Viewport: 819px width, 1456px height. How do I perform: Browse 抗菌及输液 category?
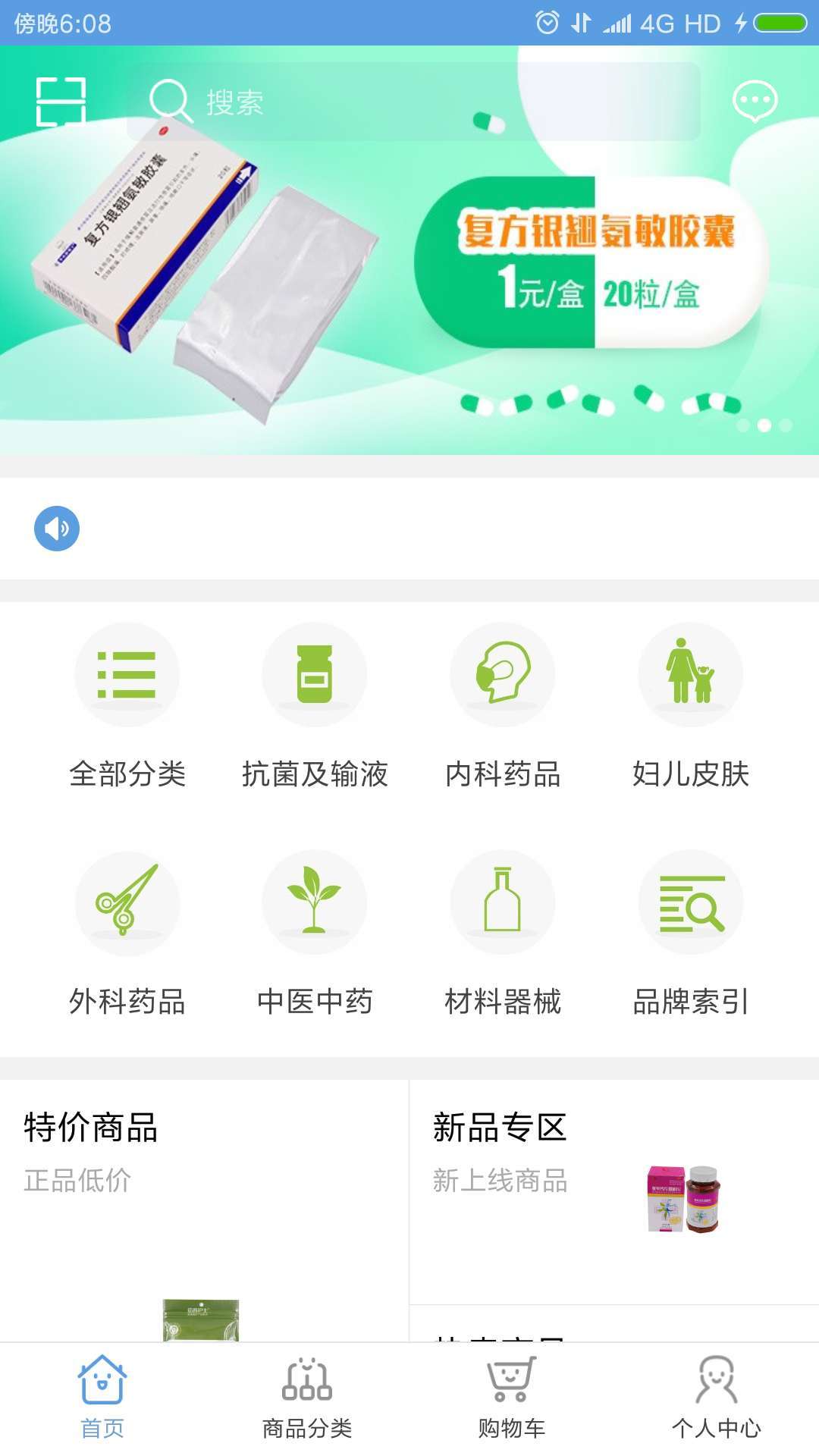coord(315,705)
